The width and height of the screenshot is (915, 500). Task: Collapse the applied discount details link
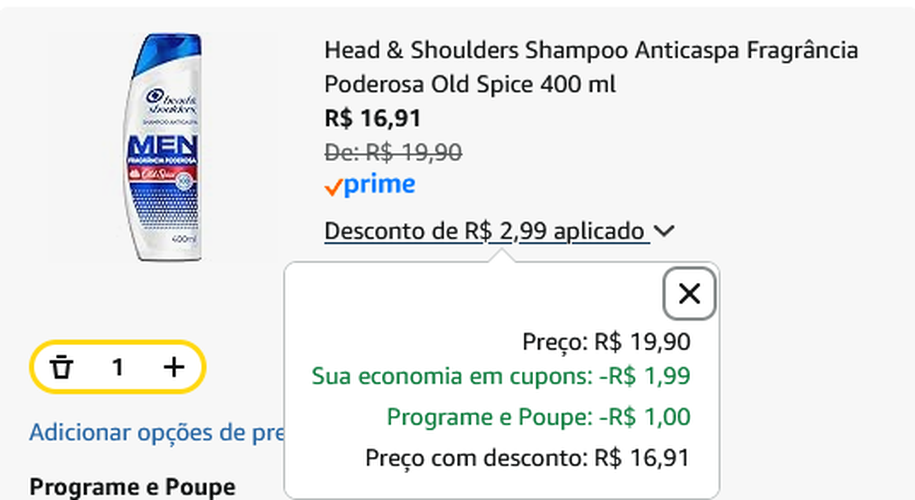(x=498, y=232)
